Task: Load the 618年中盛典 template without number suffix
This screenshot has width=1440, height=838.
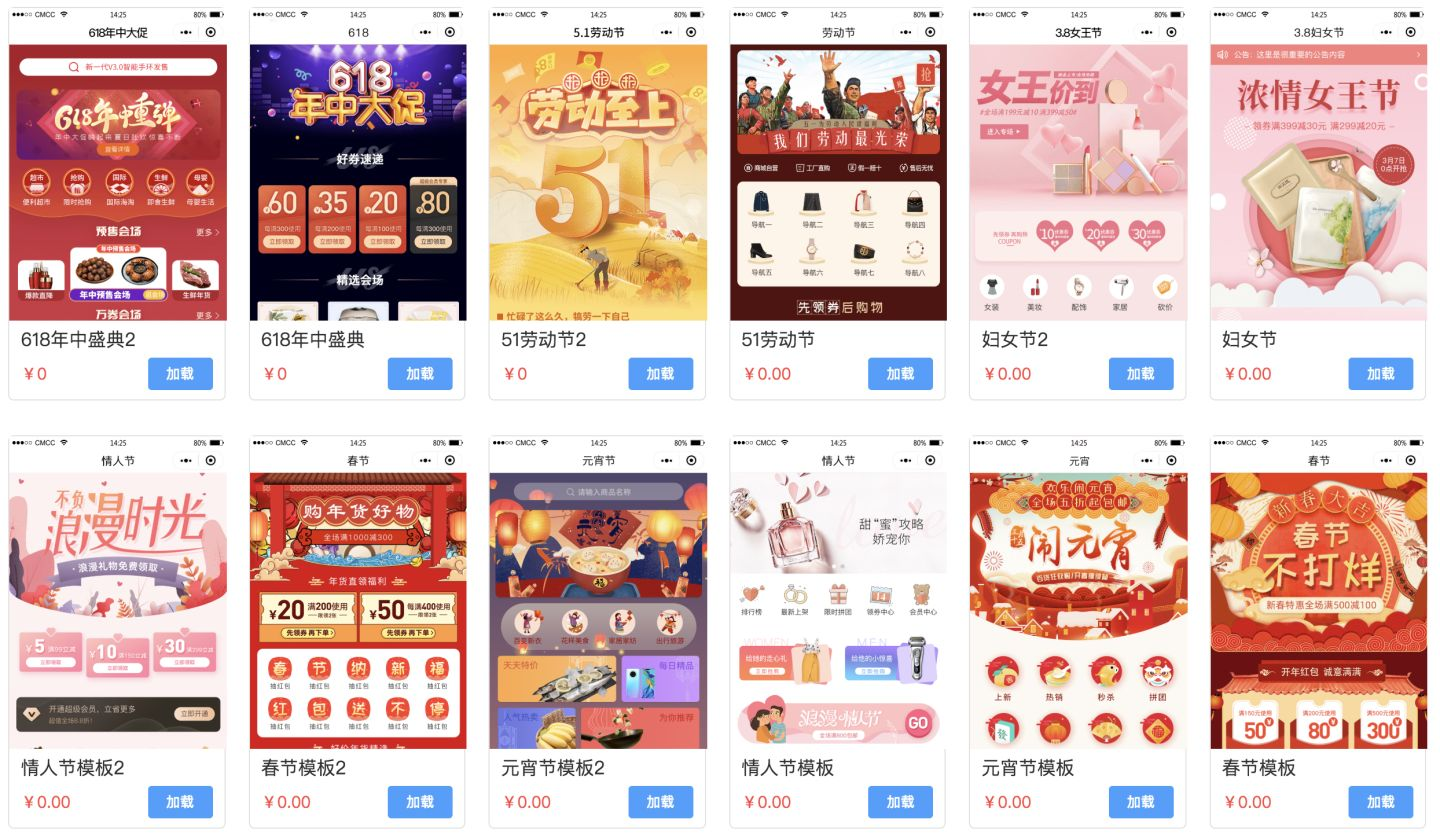Action: coord(420,374)
